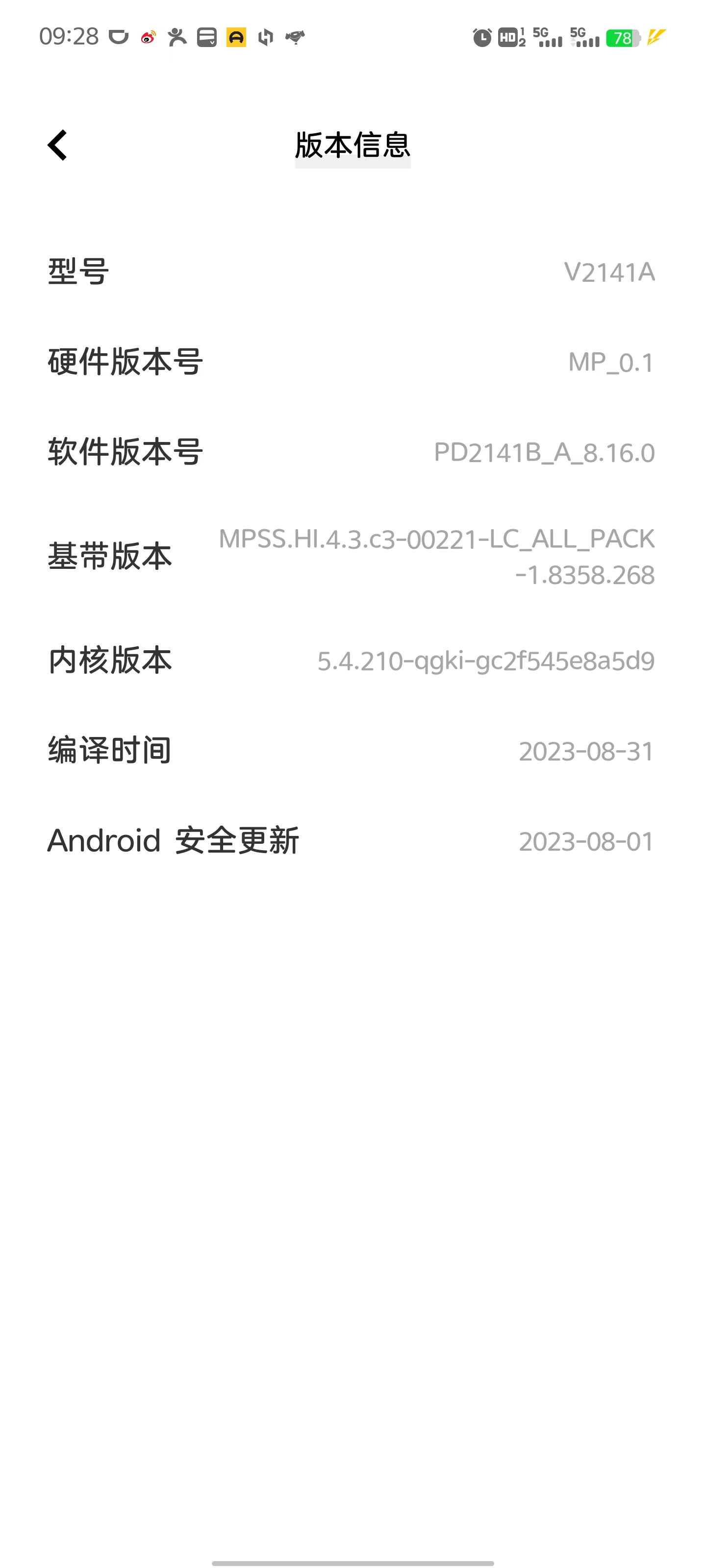
Task: Tap the charging lightning icon
Action: pyautogui.click(x=656, y=38)
